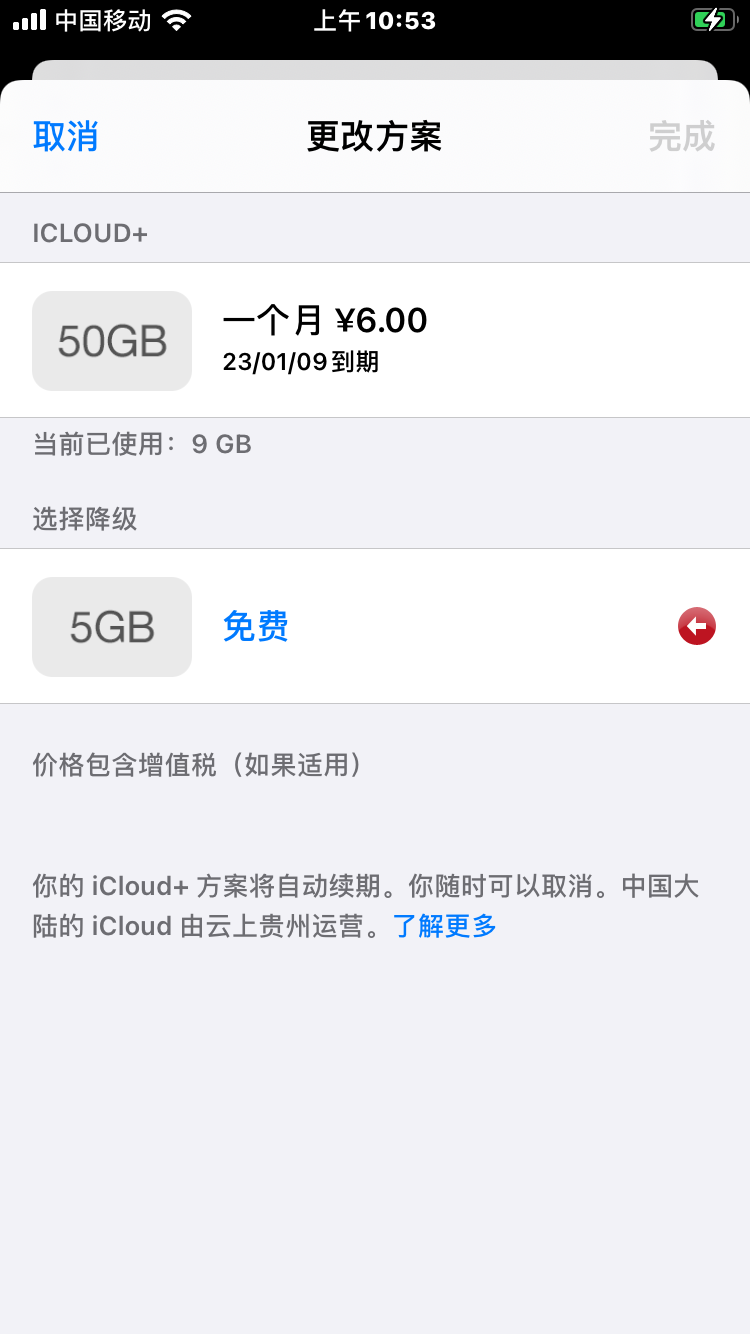This screenshot has height=1334, width=750.
Task: Tap 完成 to confirm the plan change
Action: pyautogui.click(x=681, y=136)
